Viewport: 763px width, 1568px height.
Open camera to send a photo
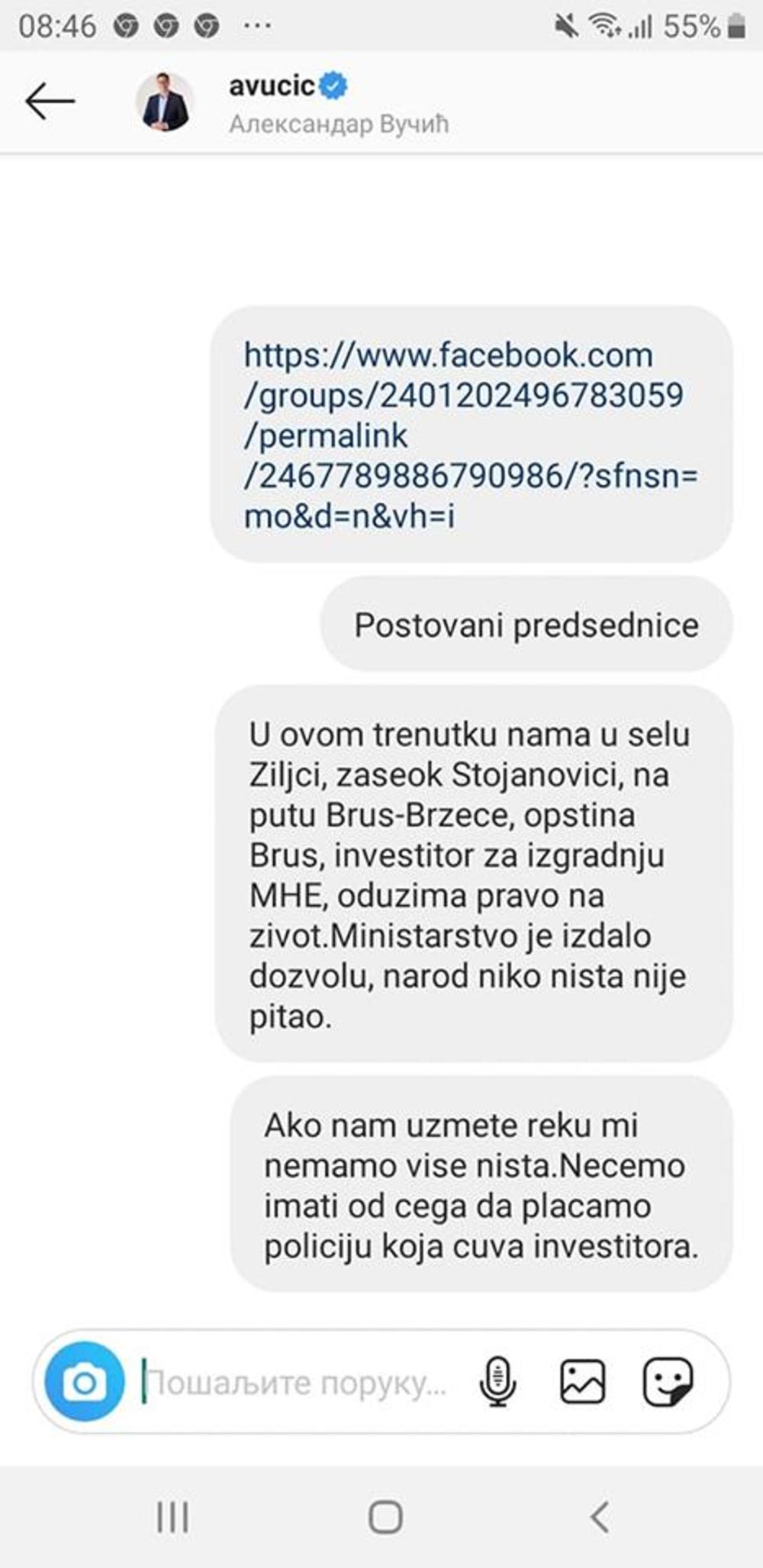click(84, 1381)
